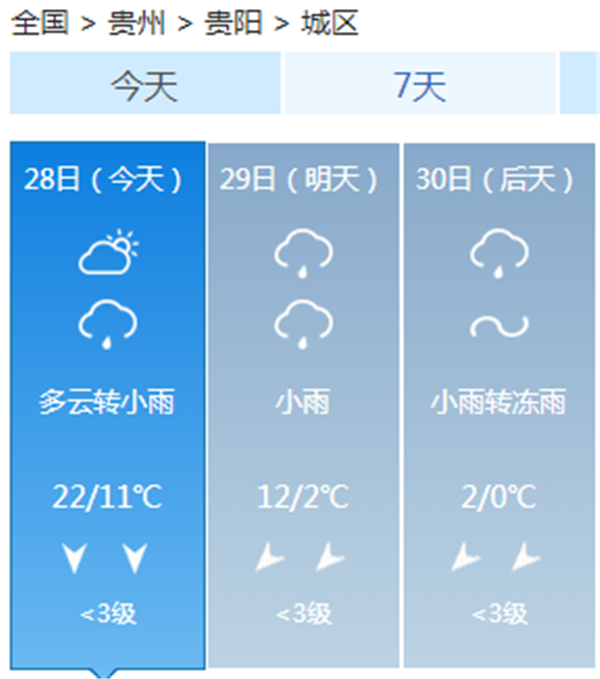
Task: View the 29日（明天）forecast card
Action: (x=302, y=400)
